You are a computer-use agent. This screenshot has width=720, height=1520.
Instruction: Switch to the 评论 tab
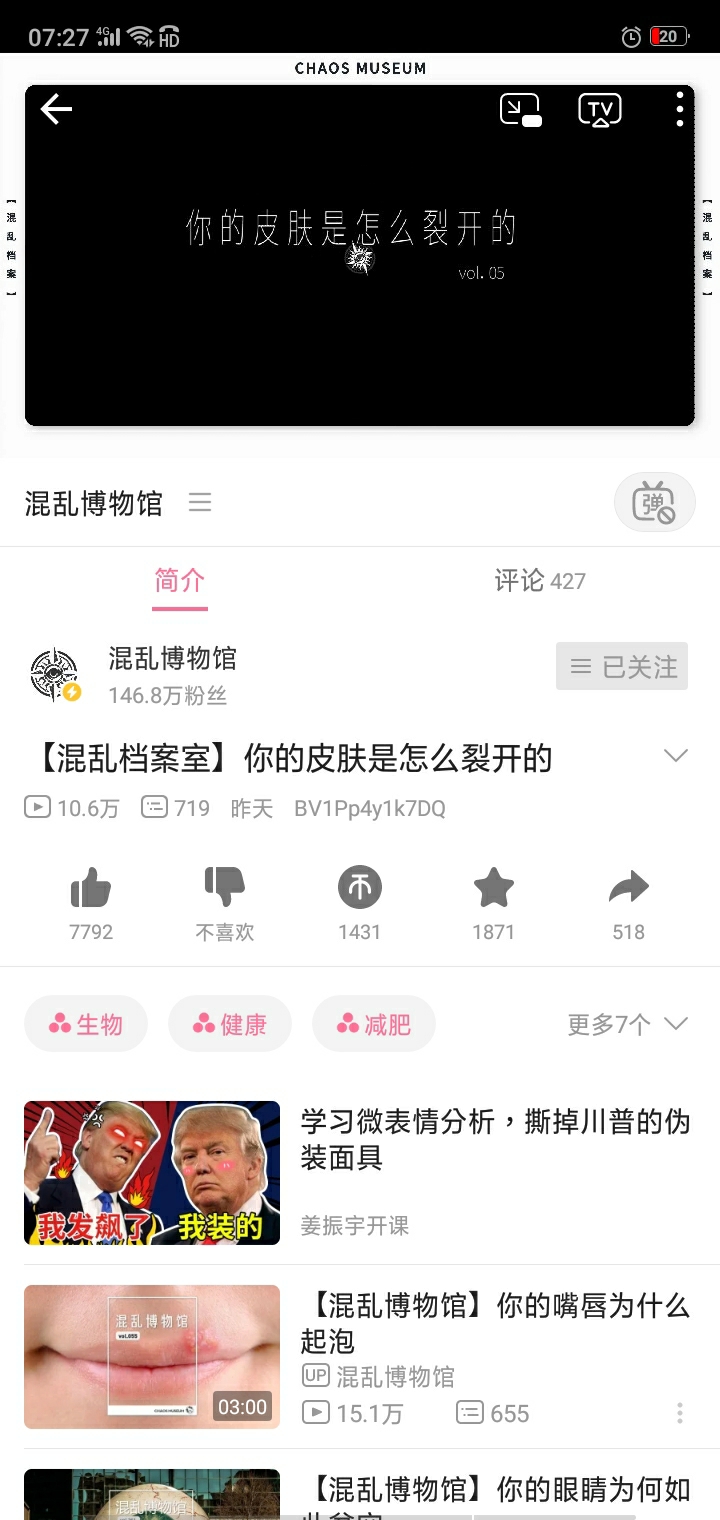[x=539, y=581]
